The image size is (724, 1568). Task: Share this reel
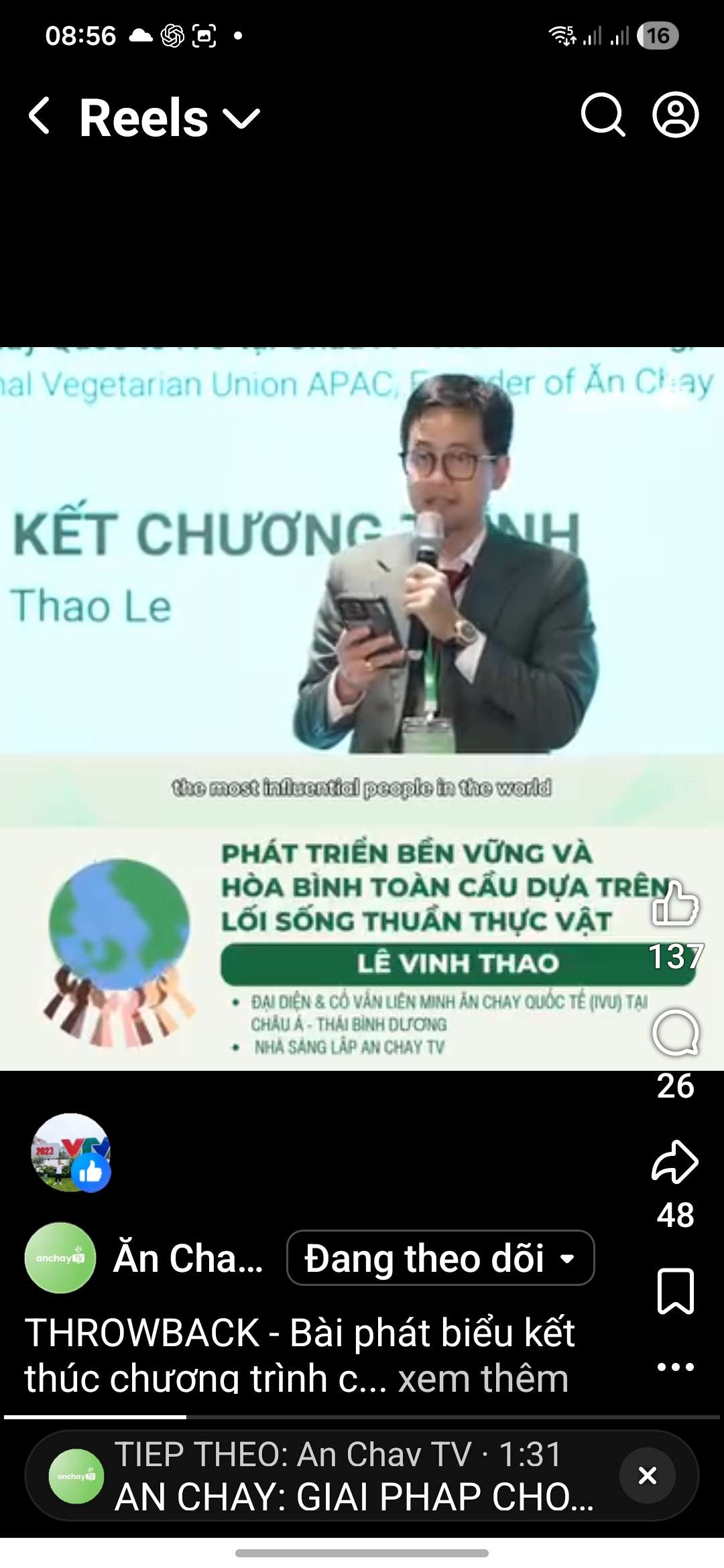675,1163
